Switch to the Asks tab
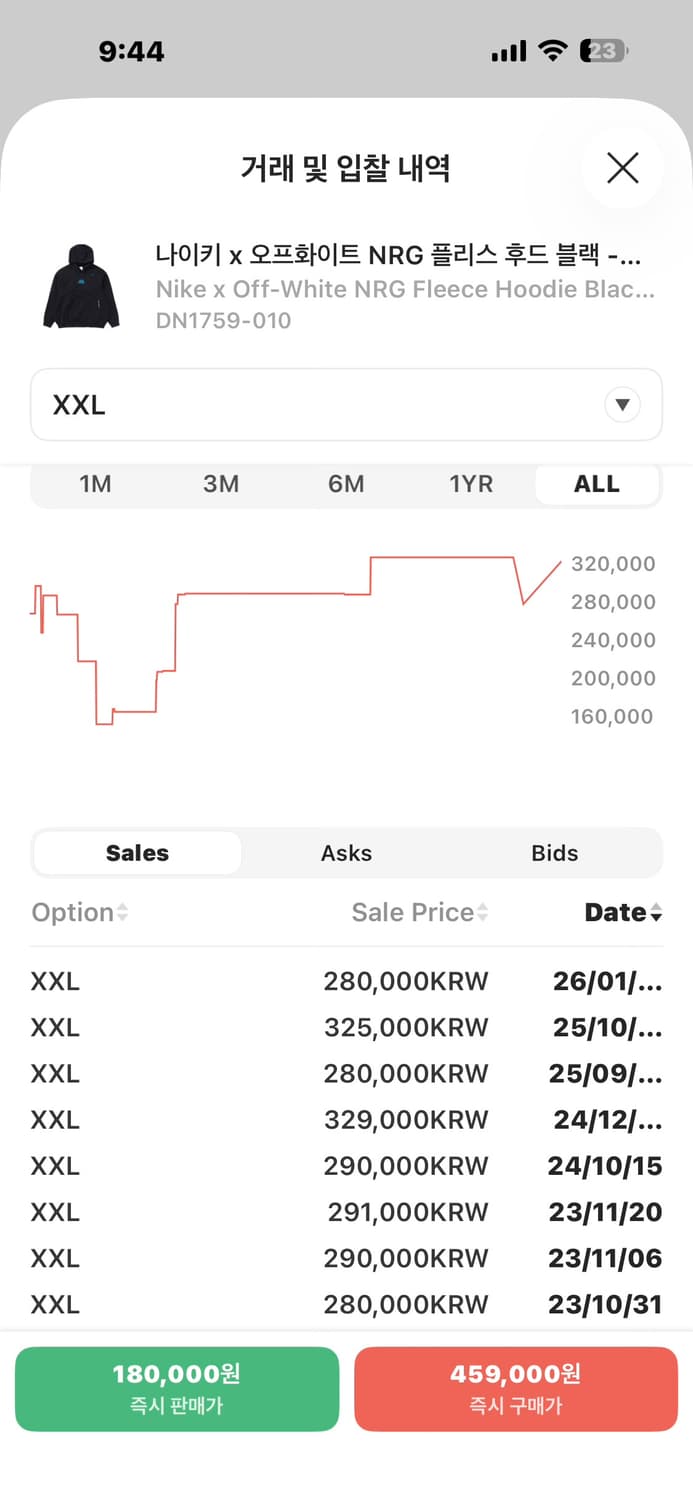The image size is (693, 1500). pyautogui.click(x=346, y=853)
